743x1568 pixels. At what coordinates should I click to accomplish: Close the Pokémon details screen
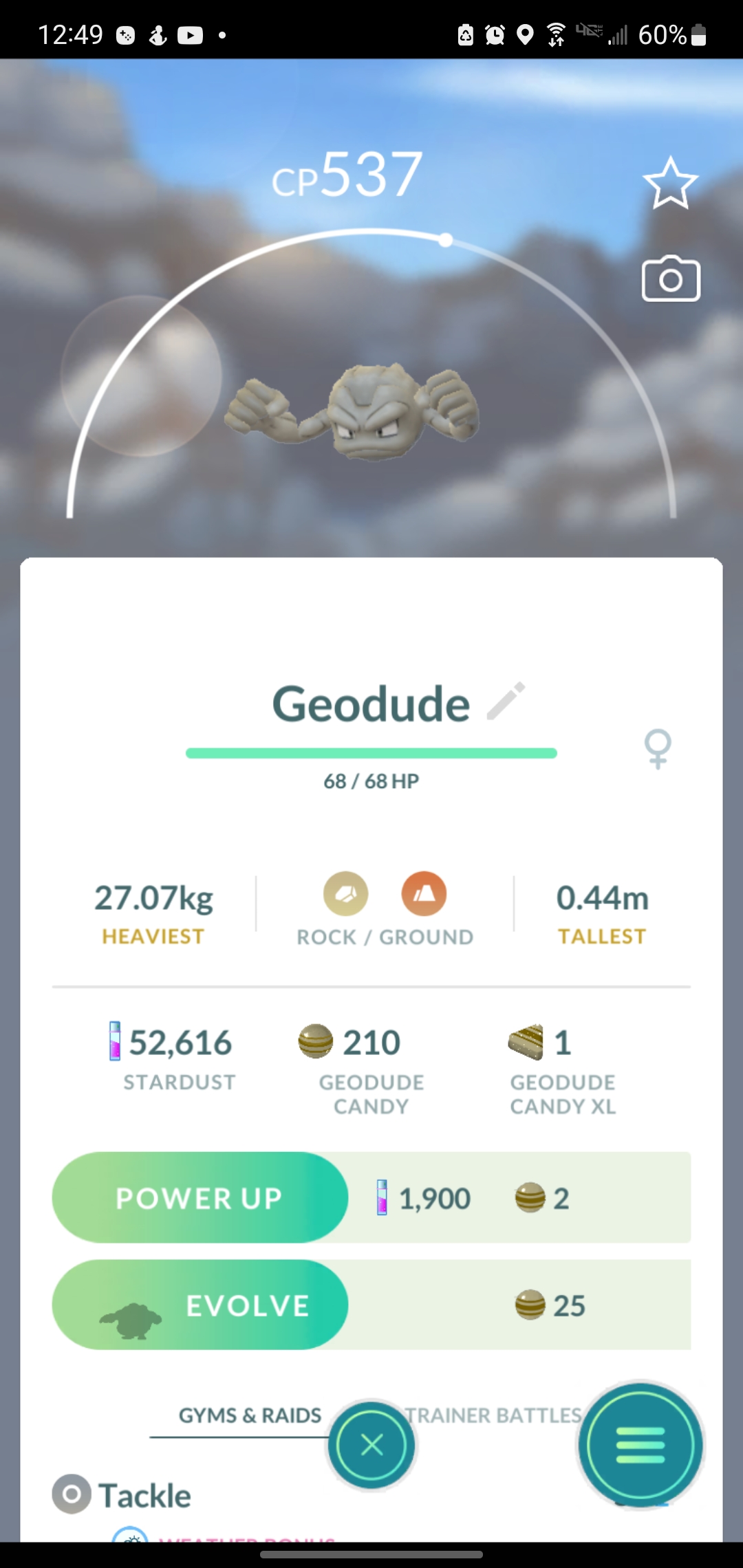pos(371,1445)
